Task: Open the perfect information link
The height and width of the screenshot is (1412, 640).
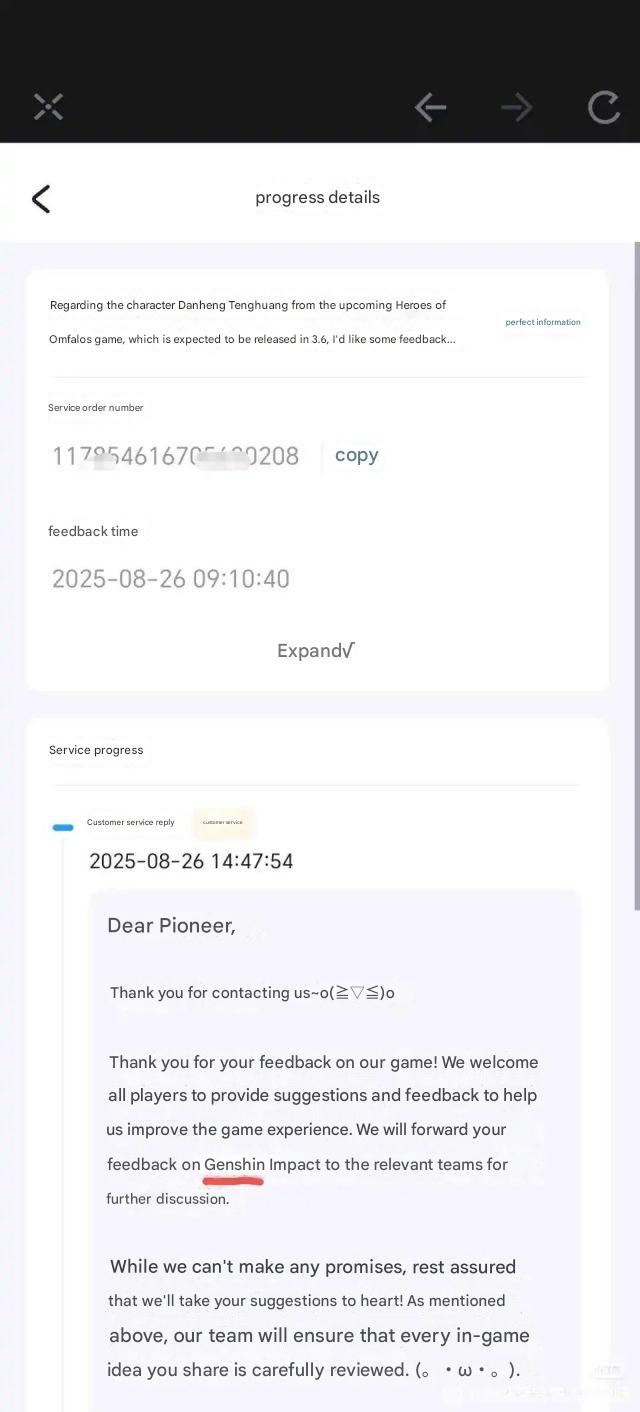Action: (x=543, y=322)
